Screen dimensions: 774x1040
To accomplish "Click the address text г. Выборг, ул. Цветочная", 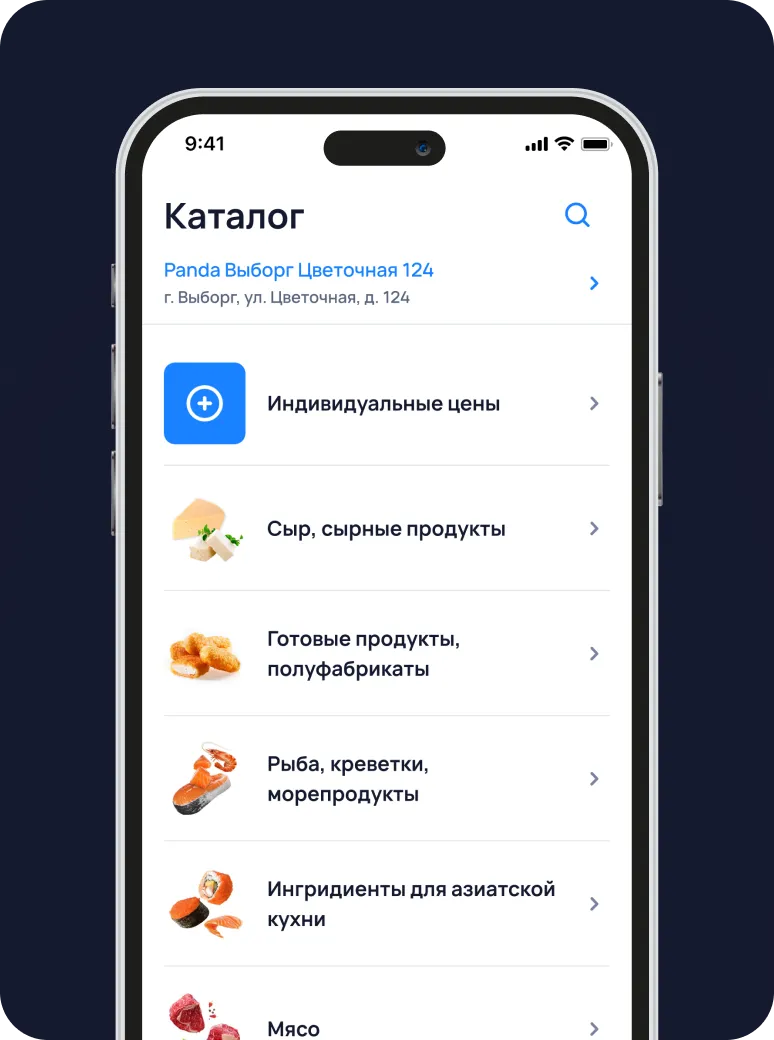I will (287, 296).
